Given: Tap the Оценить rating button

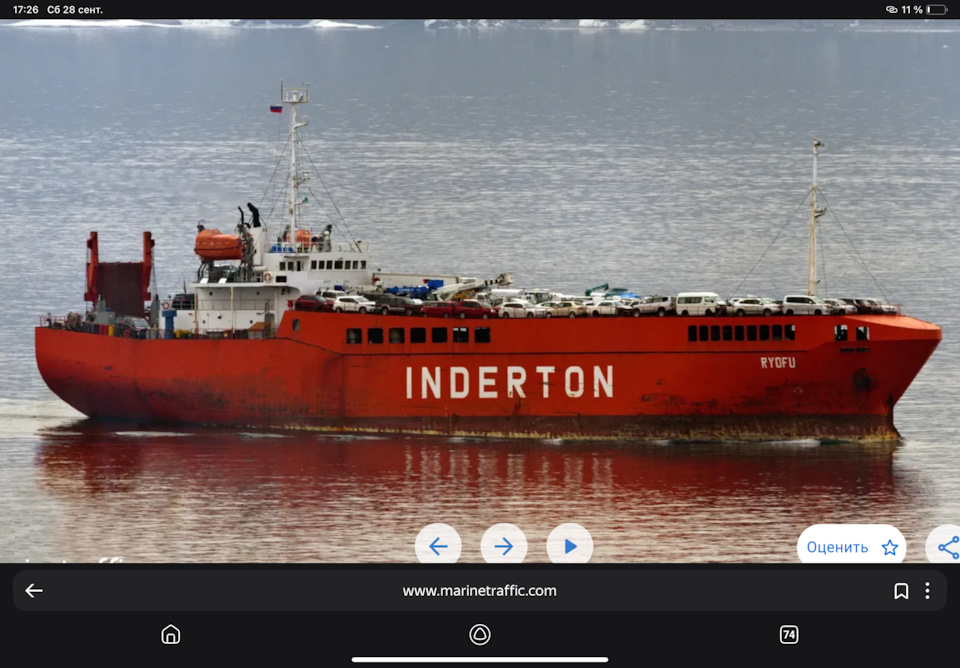Looking at the screenshot, I should (x=852, y=547).
